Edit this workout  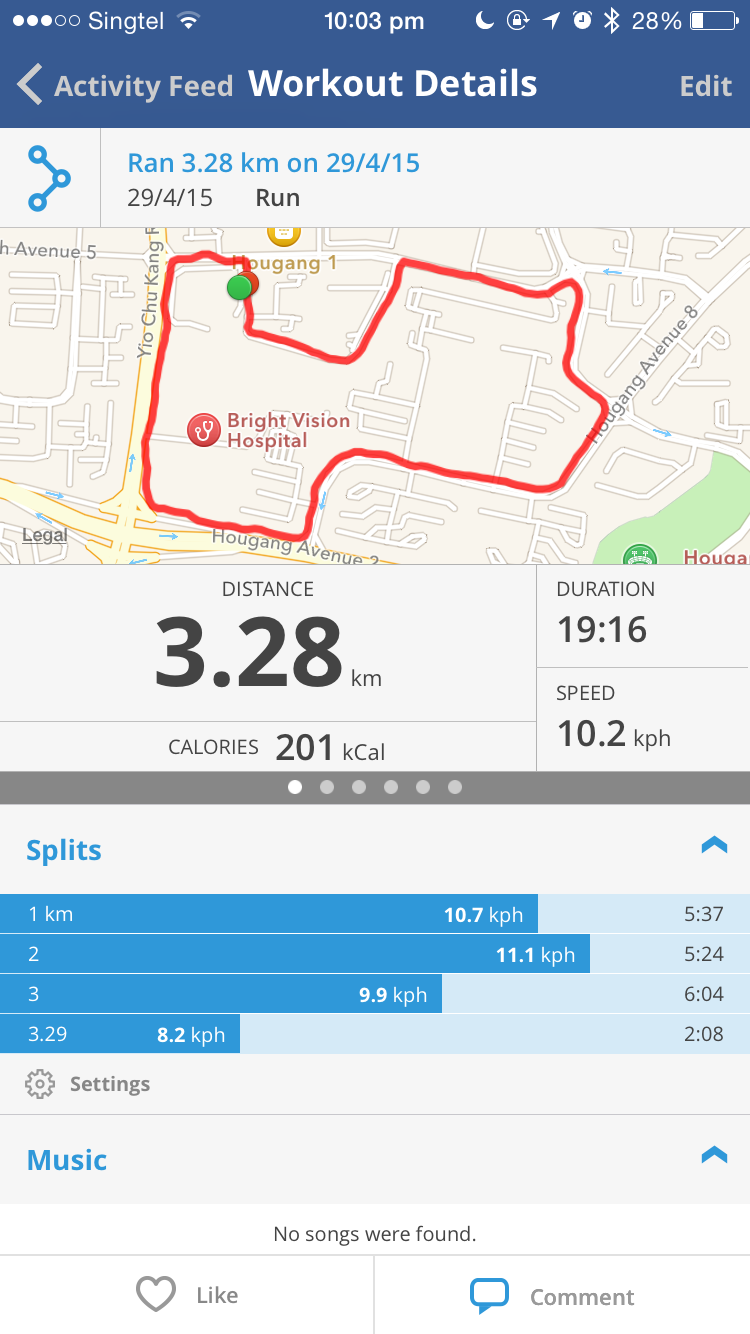tap(705, 86)
